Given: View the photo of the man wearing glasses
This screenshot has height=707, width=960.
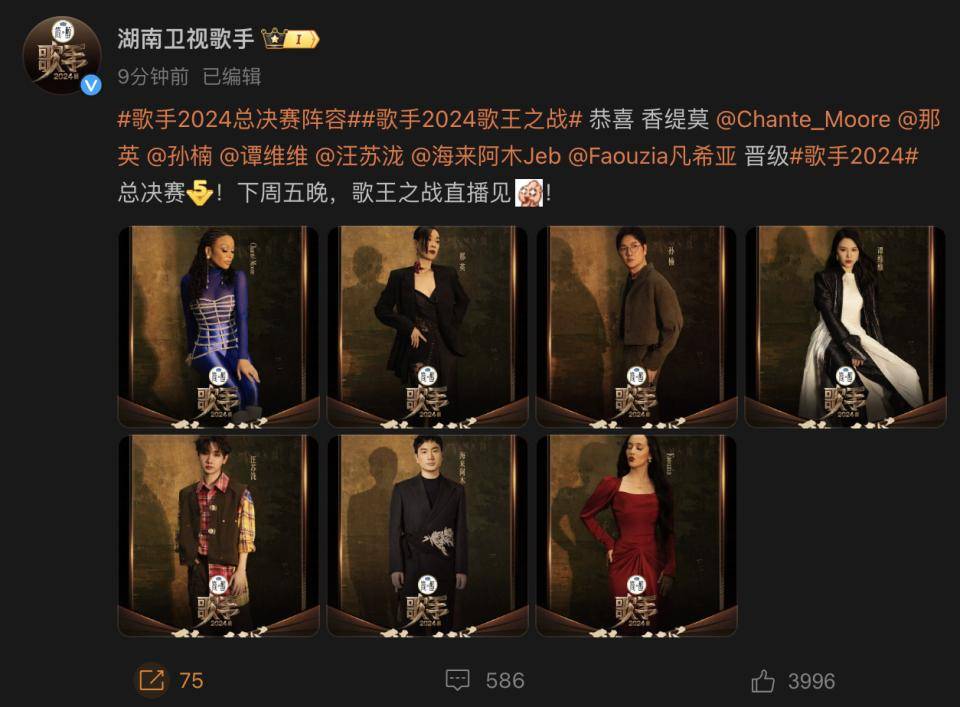Looking at the screenshot, I should (x=636, y=327).
